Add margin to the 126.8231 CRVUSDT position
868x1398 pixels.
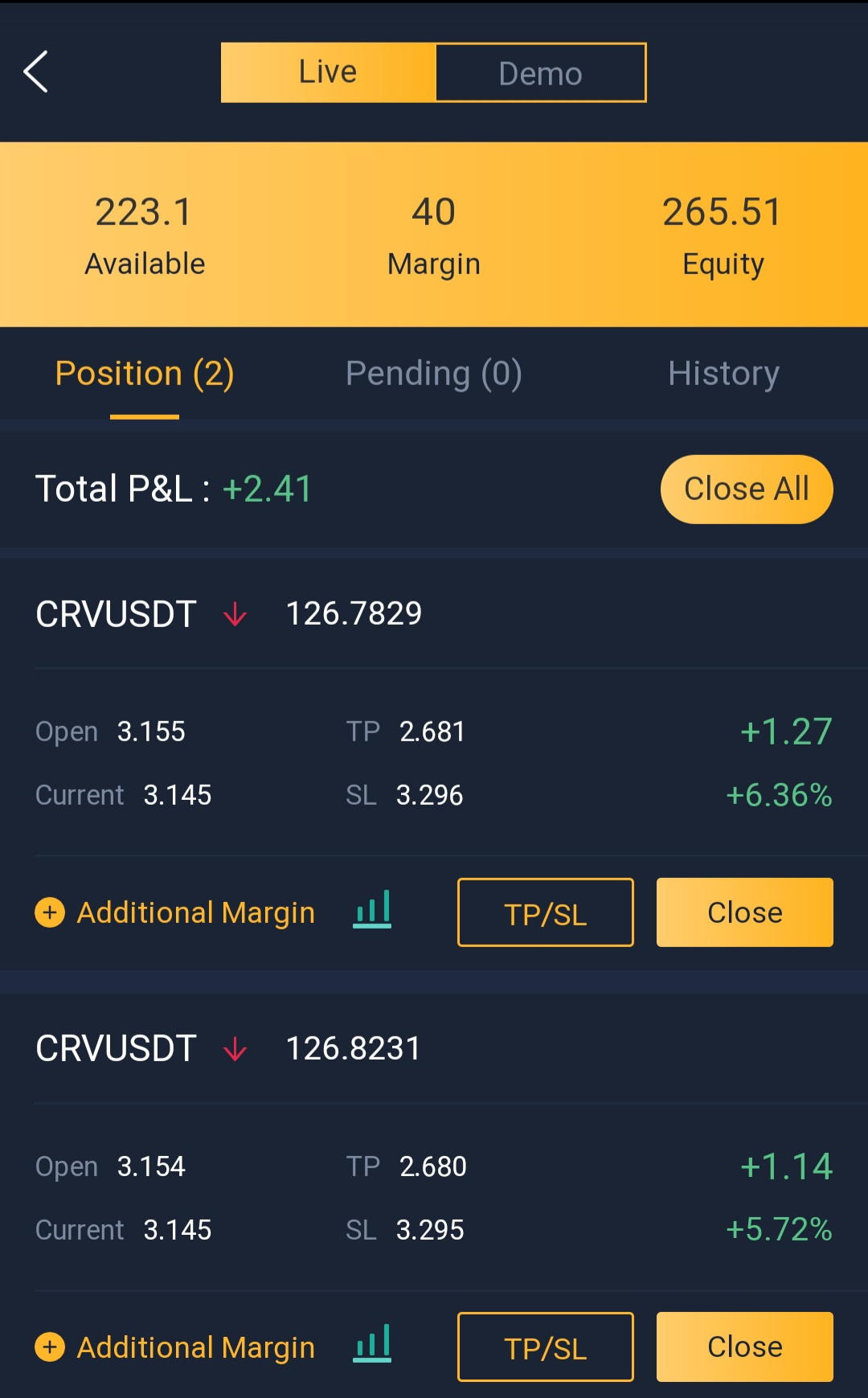175,1347
